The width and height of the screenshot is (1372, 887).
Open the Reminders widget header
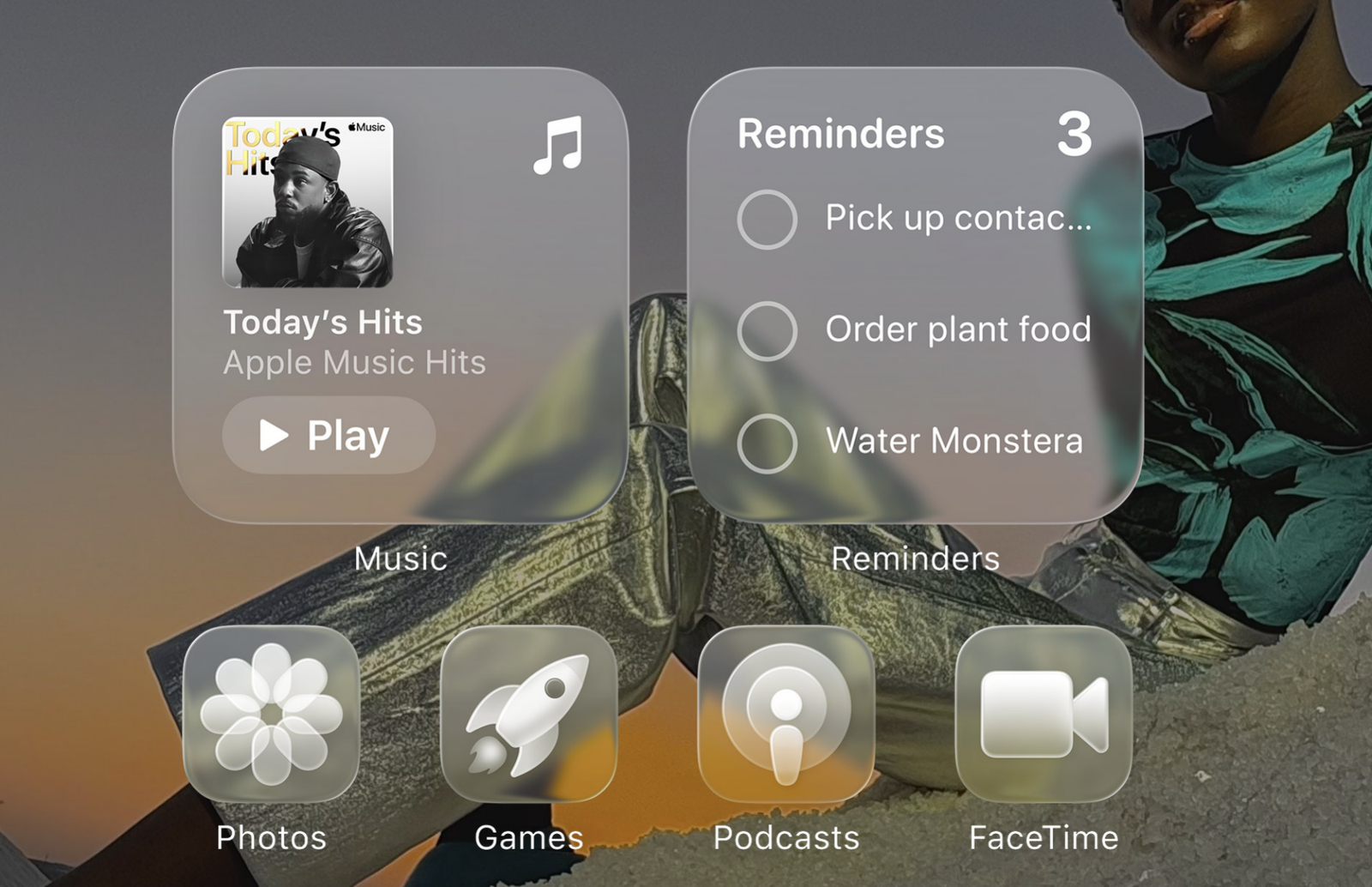[x=840, y=134]
